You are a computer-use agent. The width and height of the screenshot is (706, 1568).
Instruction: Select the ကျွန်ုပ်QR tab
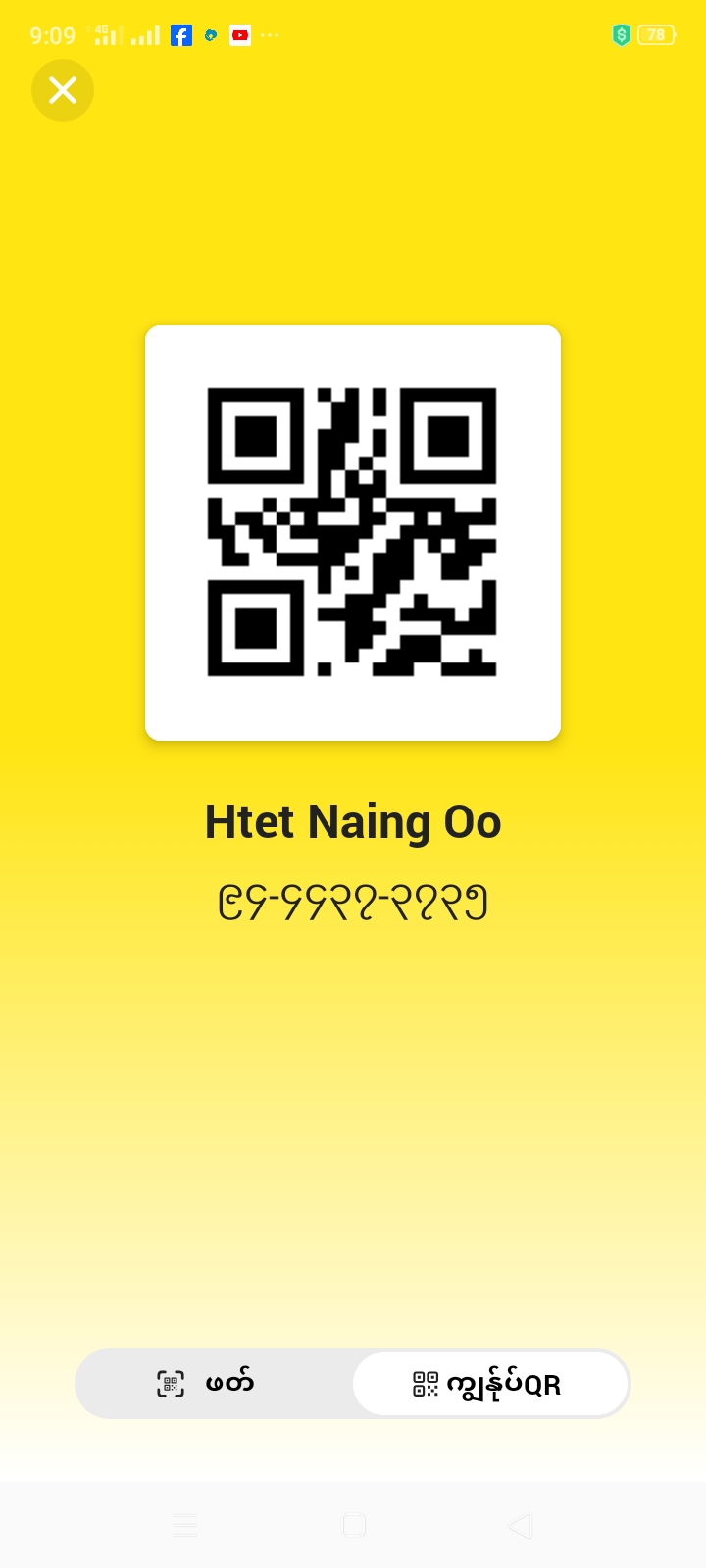(x=490, y=1384)
